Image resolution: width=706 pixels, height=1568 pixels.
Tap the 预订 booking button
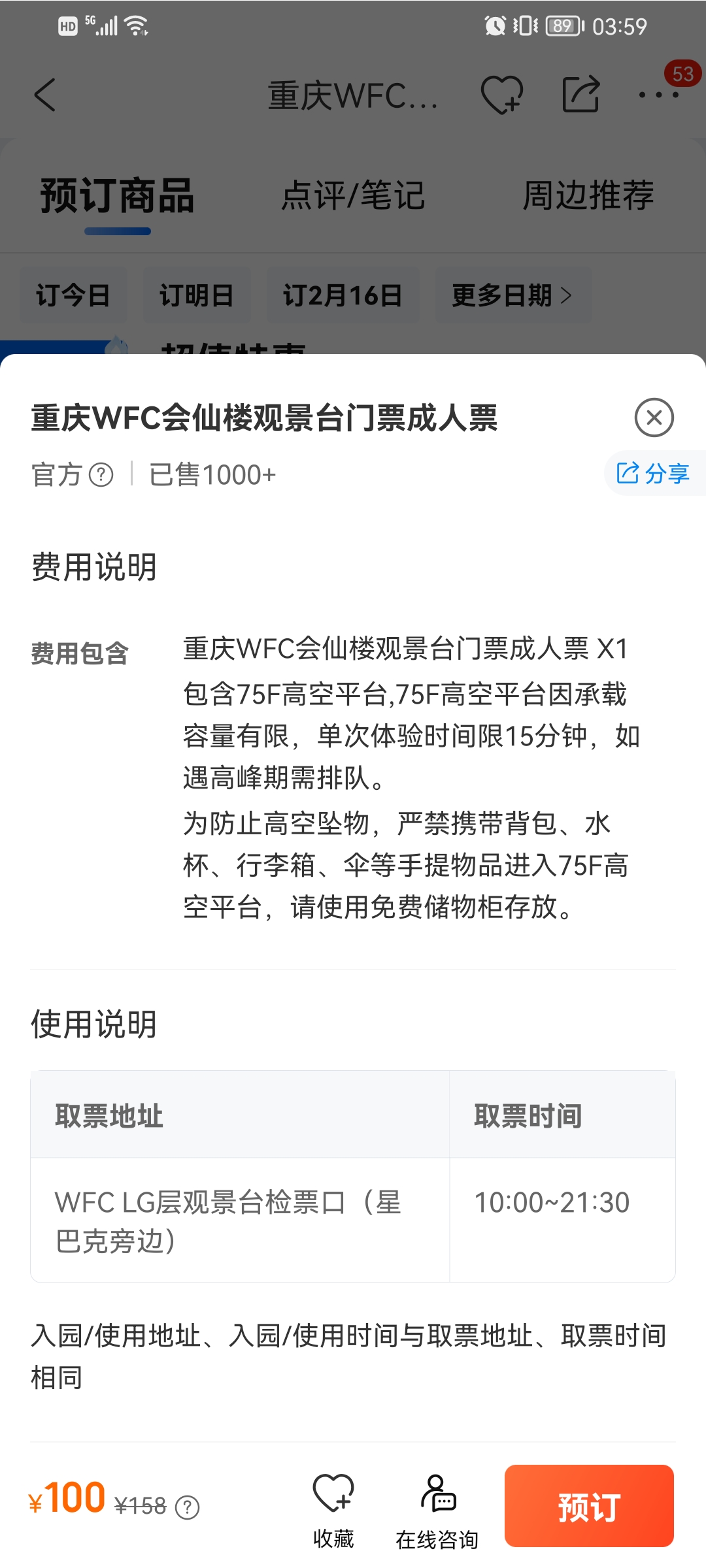[589, 1506]
